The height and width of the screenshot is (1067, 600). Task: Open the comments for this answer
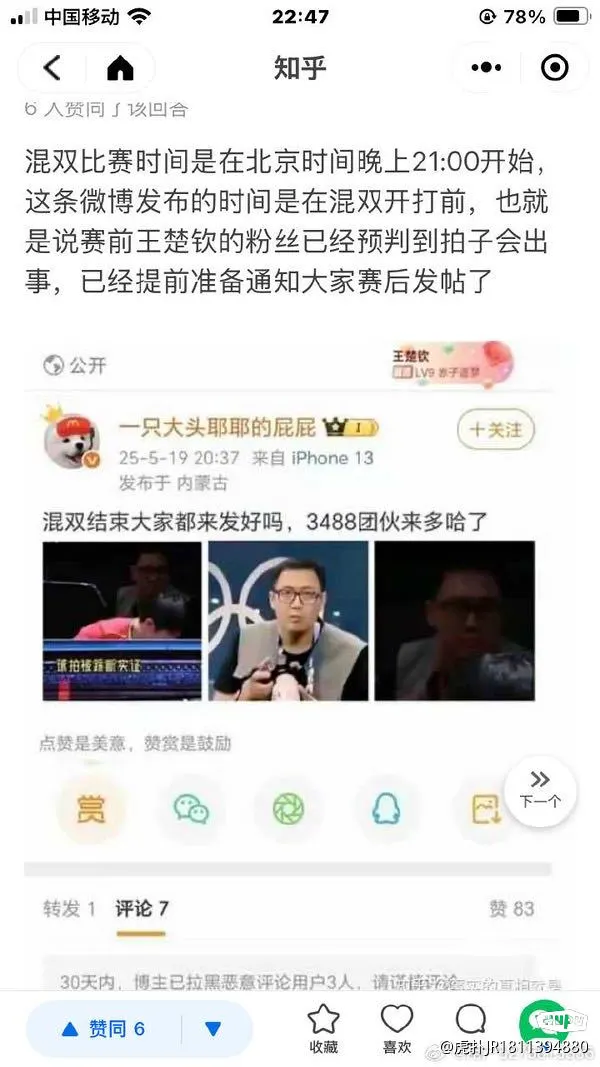click(x=470, y=1022)
